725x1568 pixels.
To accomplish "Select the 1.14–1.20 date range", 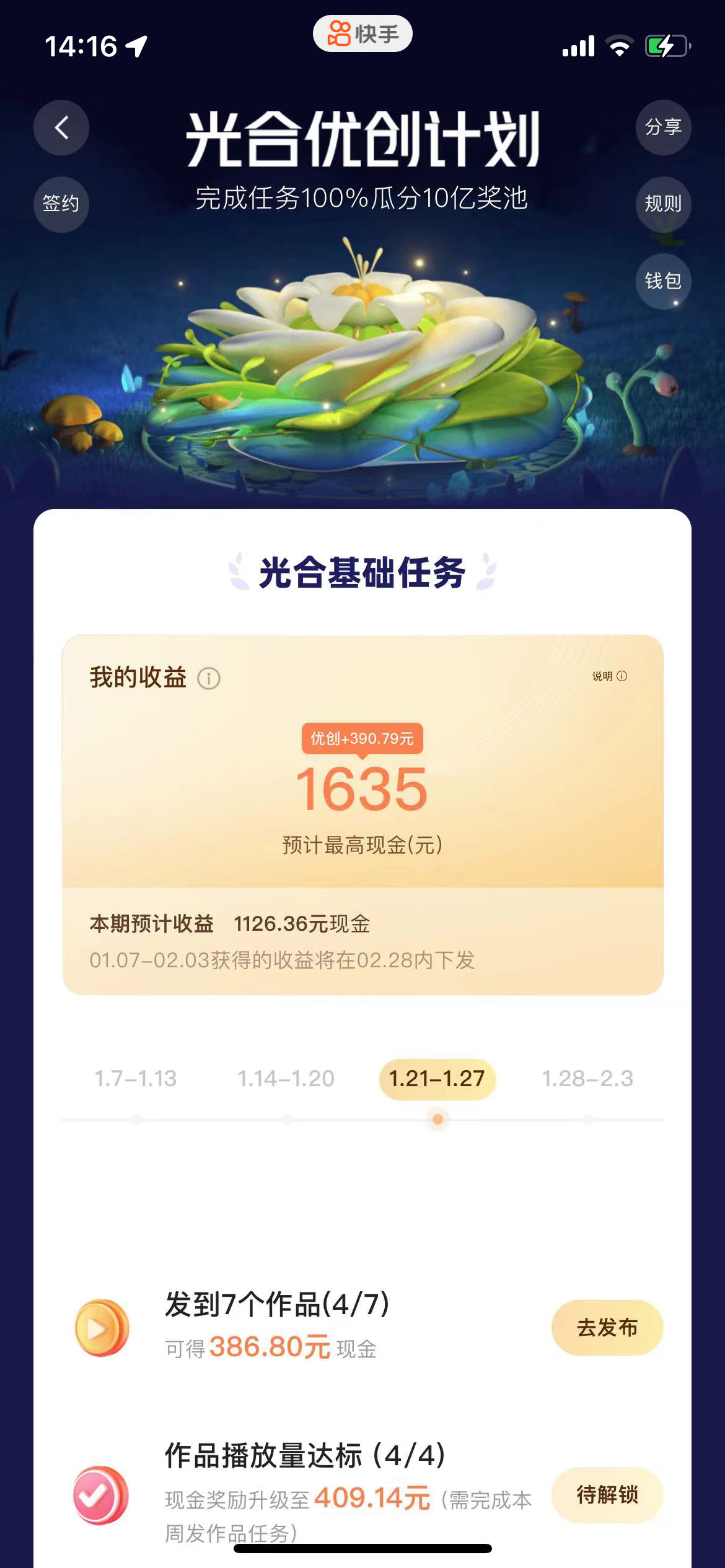I will pyautogui.click(x=285, y=1080).
